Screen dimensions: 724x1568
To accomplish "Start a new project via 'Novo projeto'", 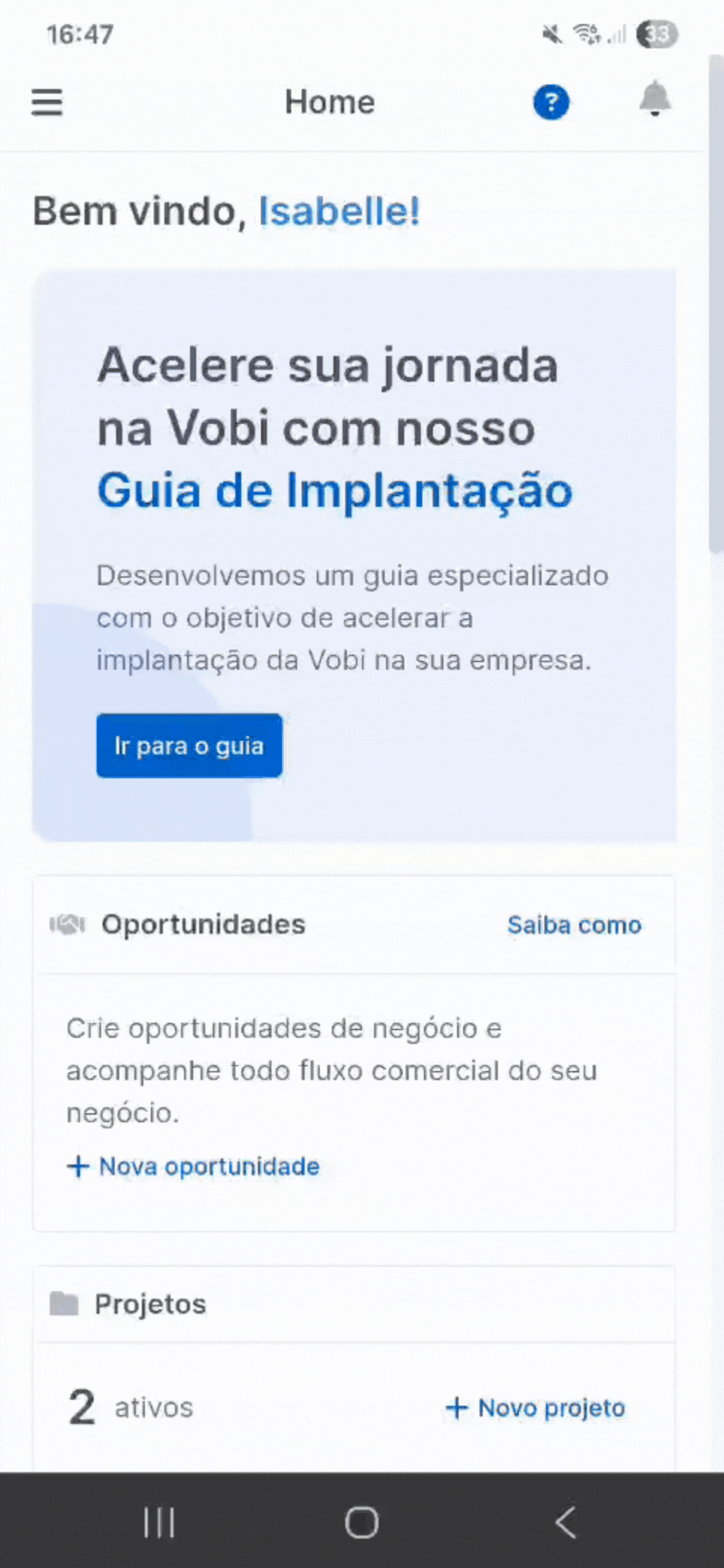I will coord(536,1407).
